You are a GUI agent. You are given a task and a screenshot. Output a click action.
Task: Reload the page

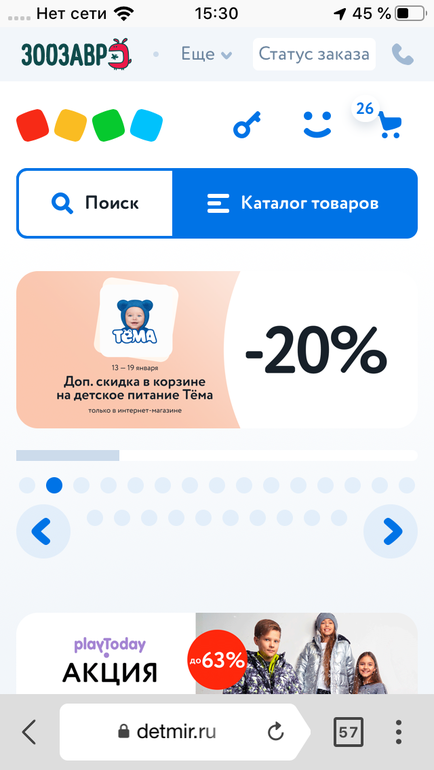(x=276, y=732)
